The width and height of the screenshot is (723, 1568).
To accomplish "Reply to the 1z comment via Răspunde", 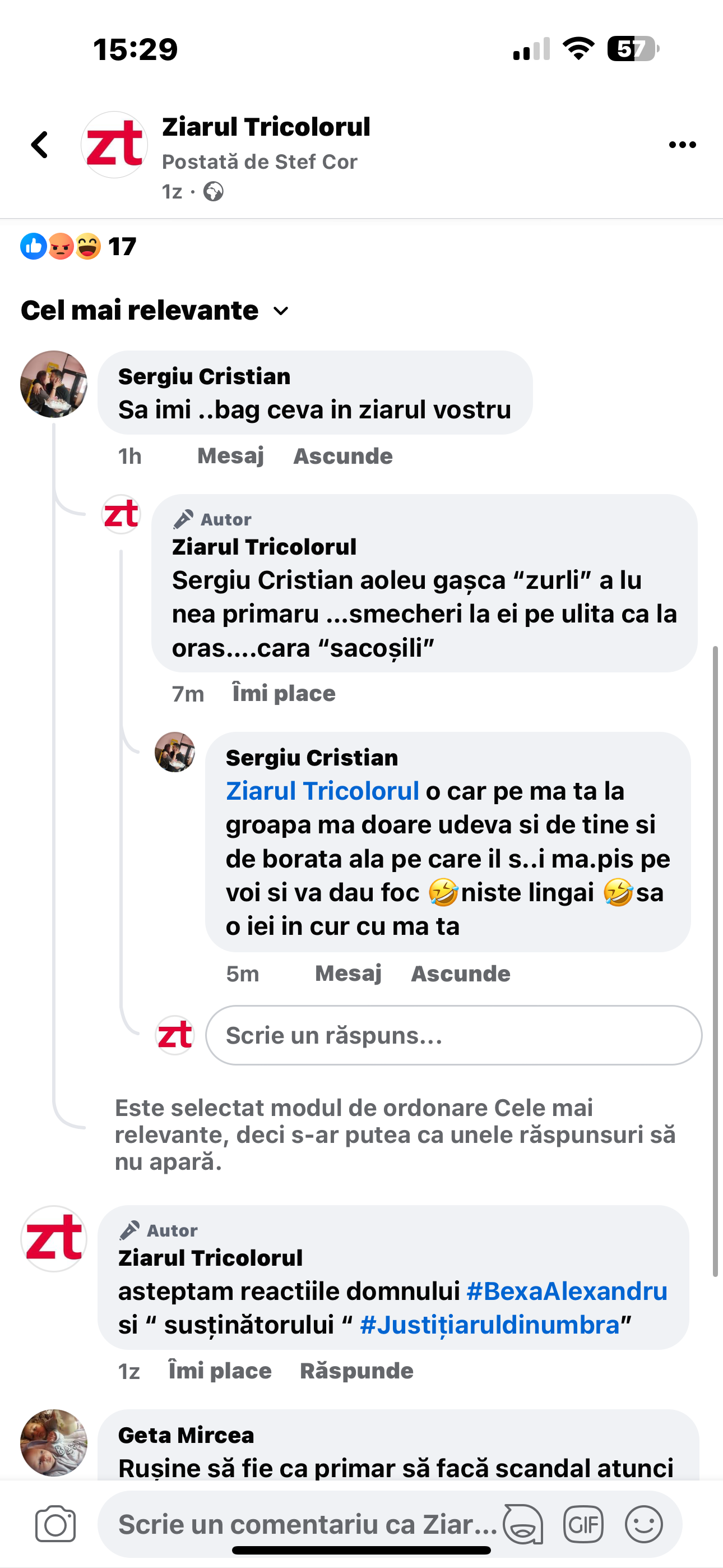I will [356, 1371].
